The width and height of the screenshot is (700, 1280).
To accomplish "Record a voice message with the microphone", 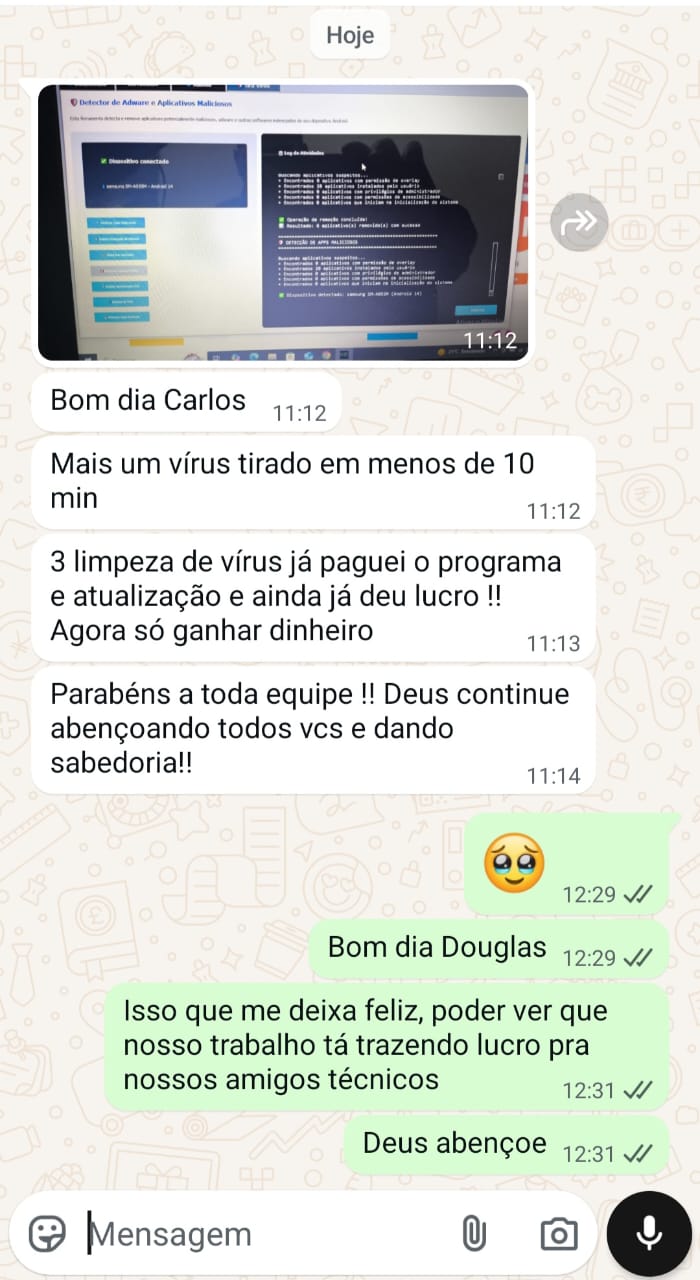I will coord(649,1233).
